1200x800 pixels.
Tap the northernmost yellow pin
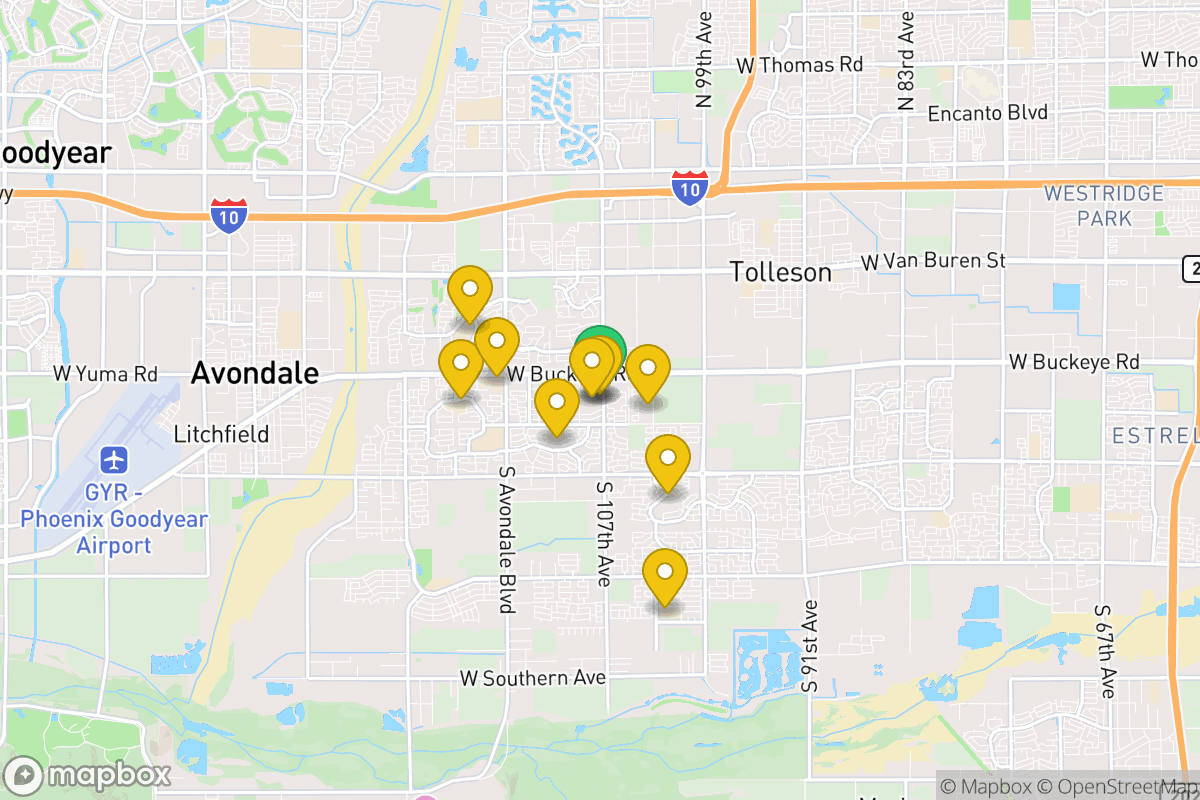click(469, 292)
